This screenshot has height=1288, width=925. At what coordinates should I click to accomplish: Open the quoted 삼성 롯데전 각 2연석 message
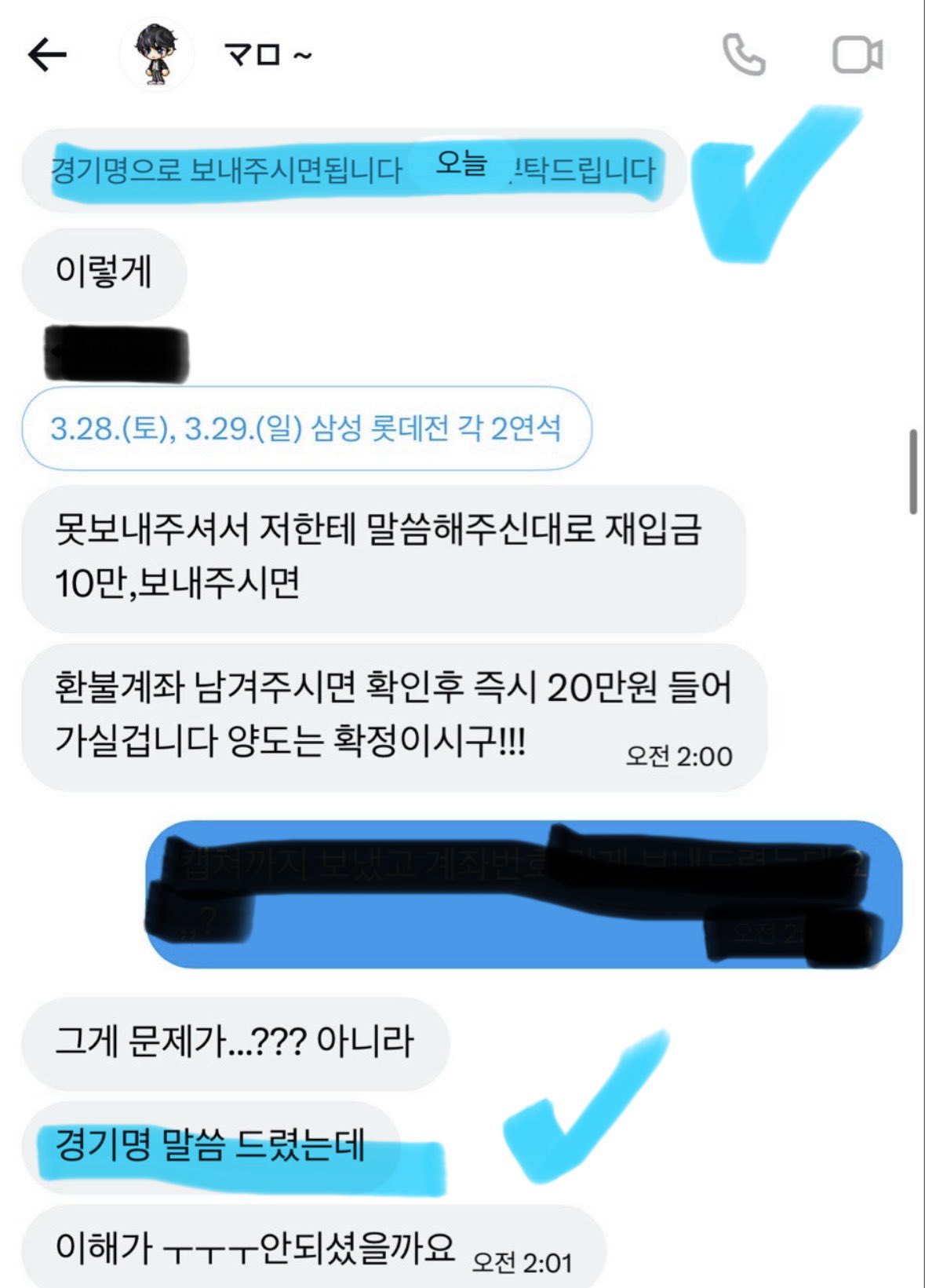coord(306,429)
